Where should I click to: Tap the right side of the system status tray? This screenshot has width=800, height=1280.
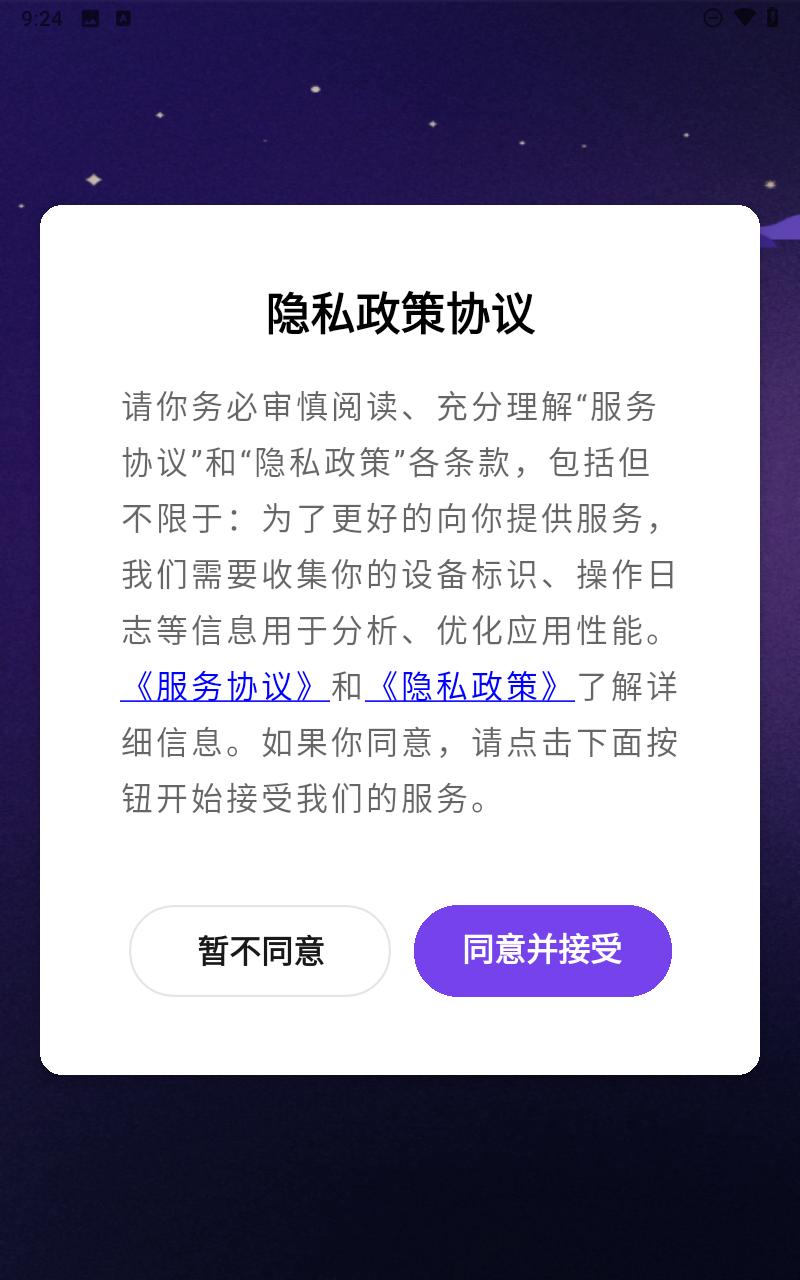(x=742, y=16)
